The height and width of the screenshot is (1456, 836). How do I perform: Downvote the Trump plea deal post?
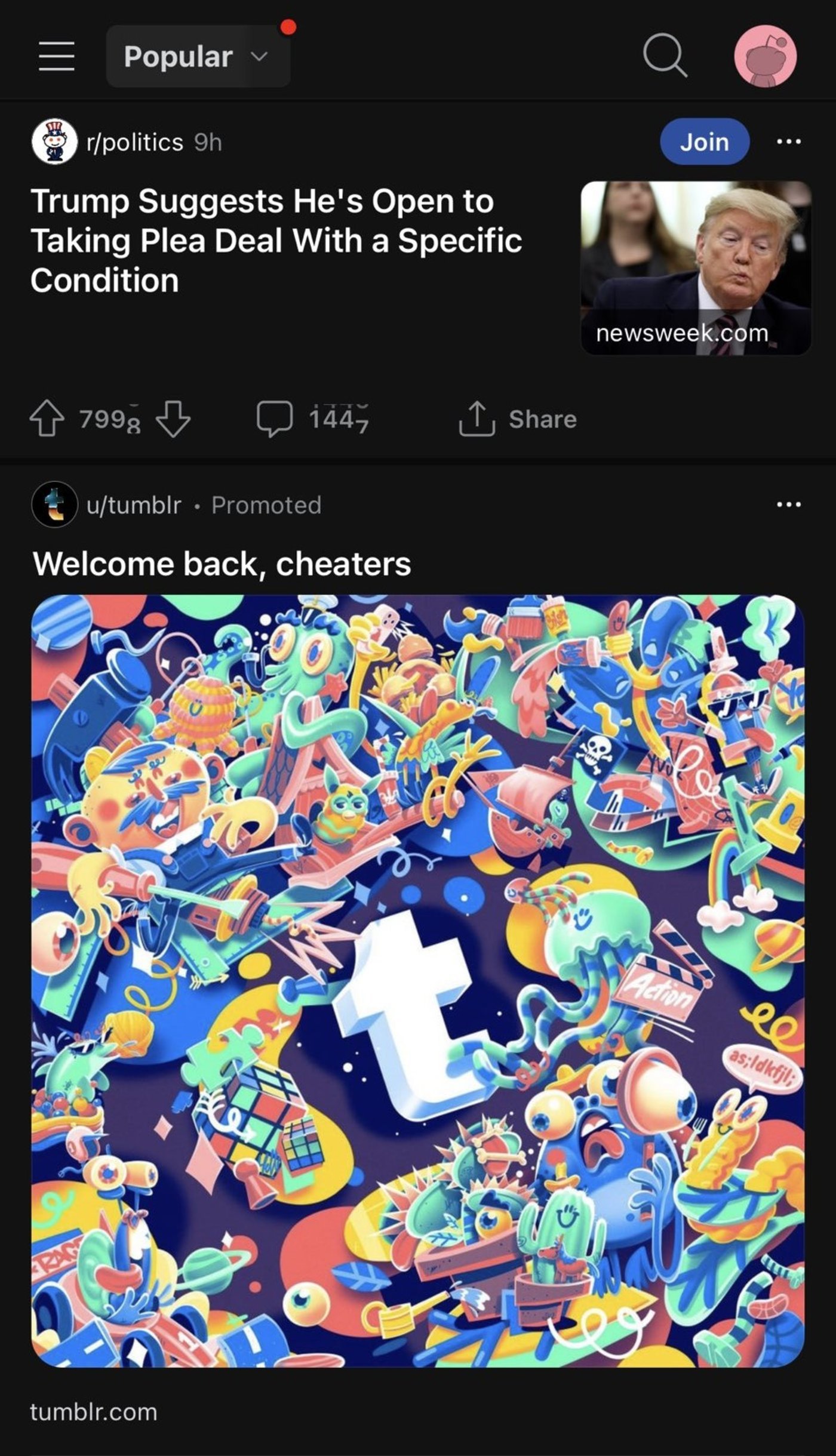173,419
